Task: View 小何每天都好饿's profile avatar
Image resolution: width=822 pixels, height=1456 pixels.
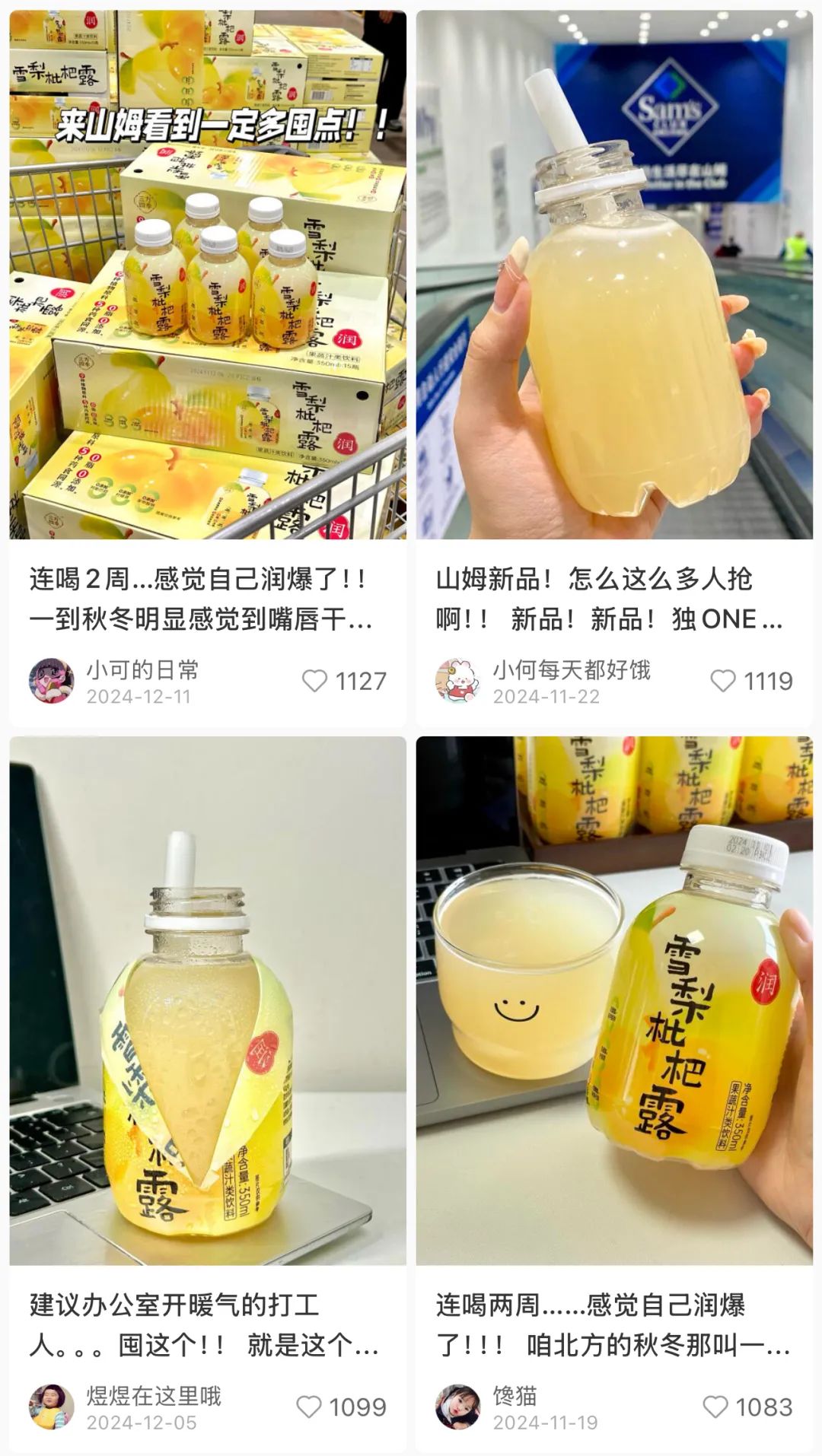Action: (457, 681)
